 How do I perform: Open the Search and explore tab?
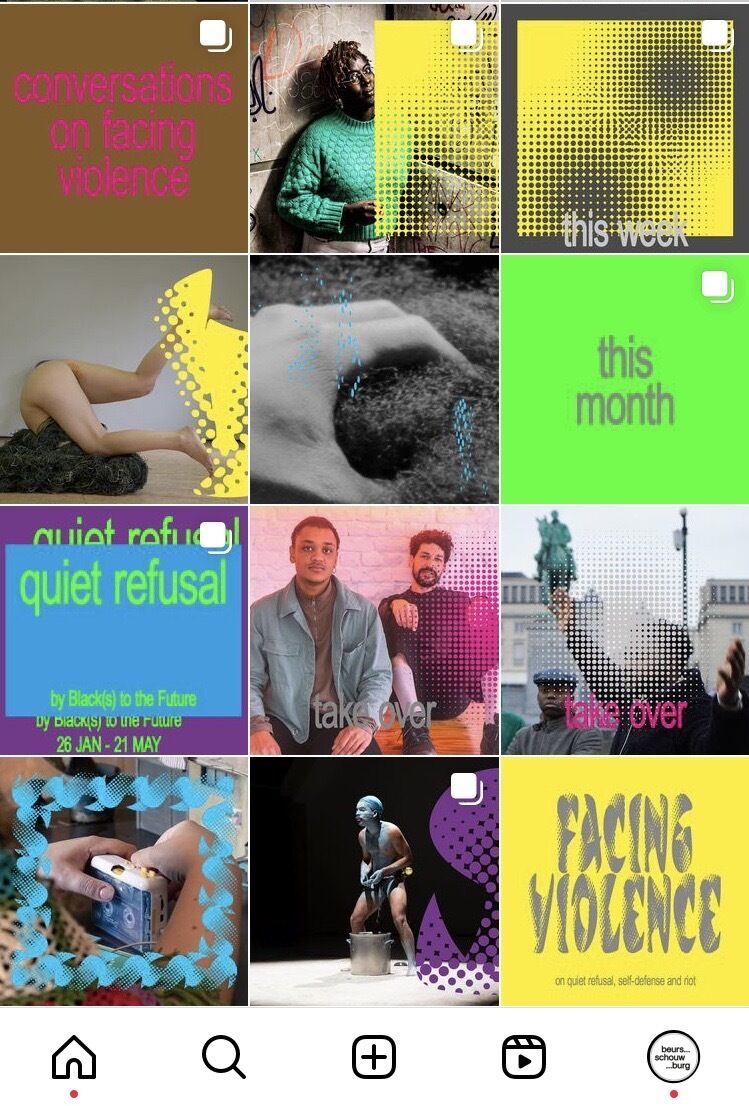(x=223, y=1057)
